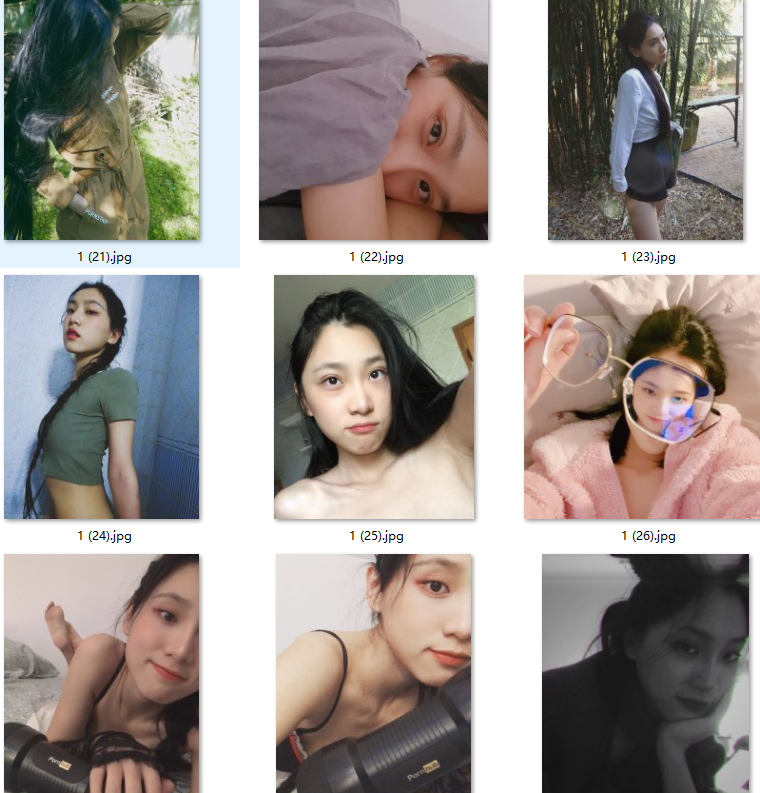Image resolution: width=760 pixels, height=793 pixels.
Task: Open image 1 (22).jpg
Action: coord(373,120)
